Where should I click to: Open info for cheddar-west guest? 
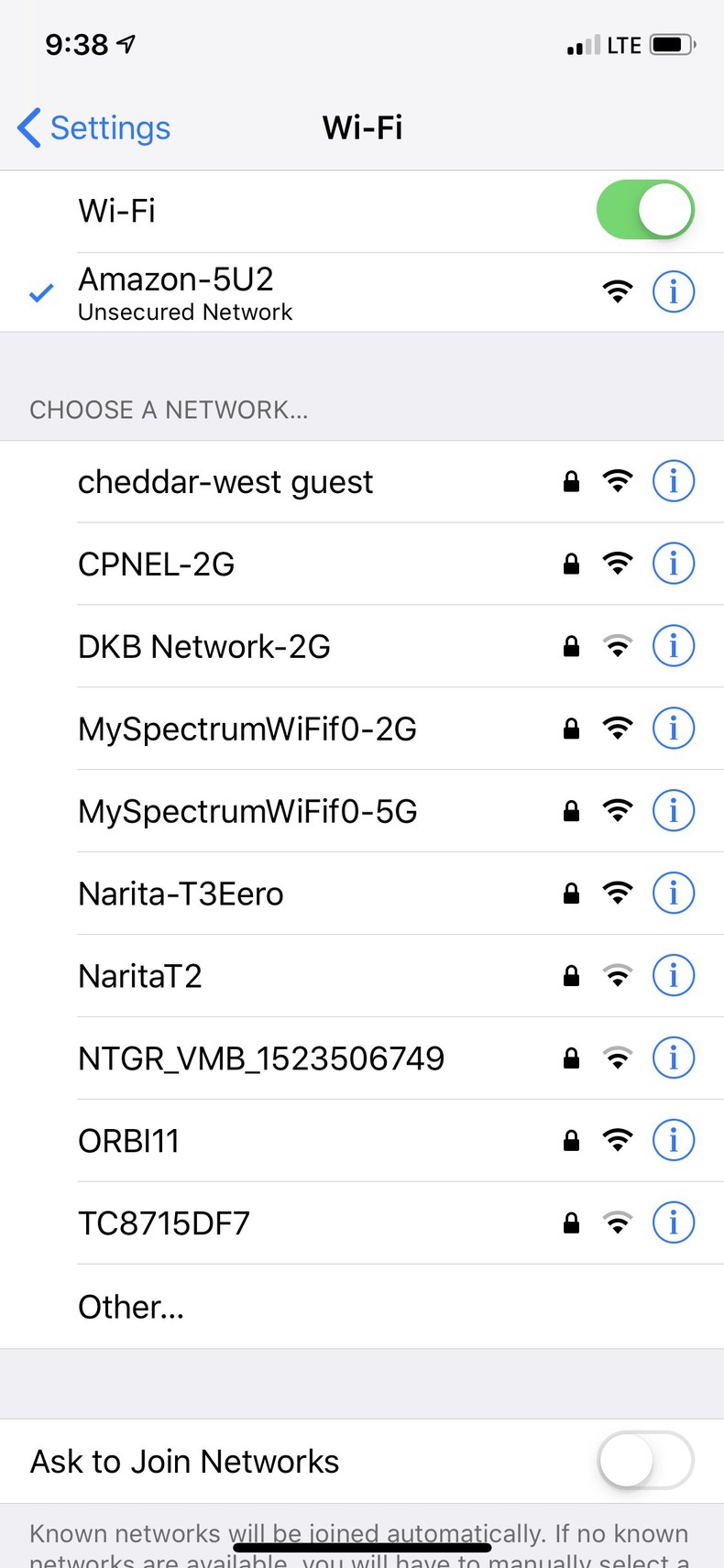673,481
